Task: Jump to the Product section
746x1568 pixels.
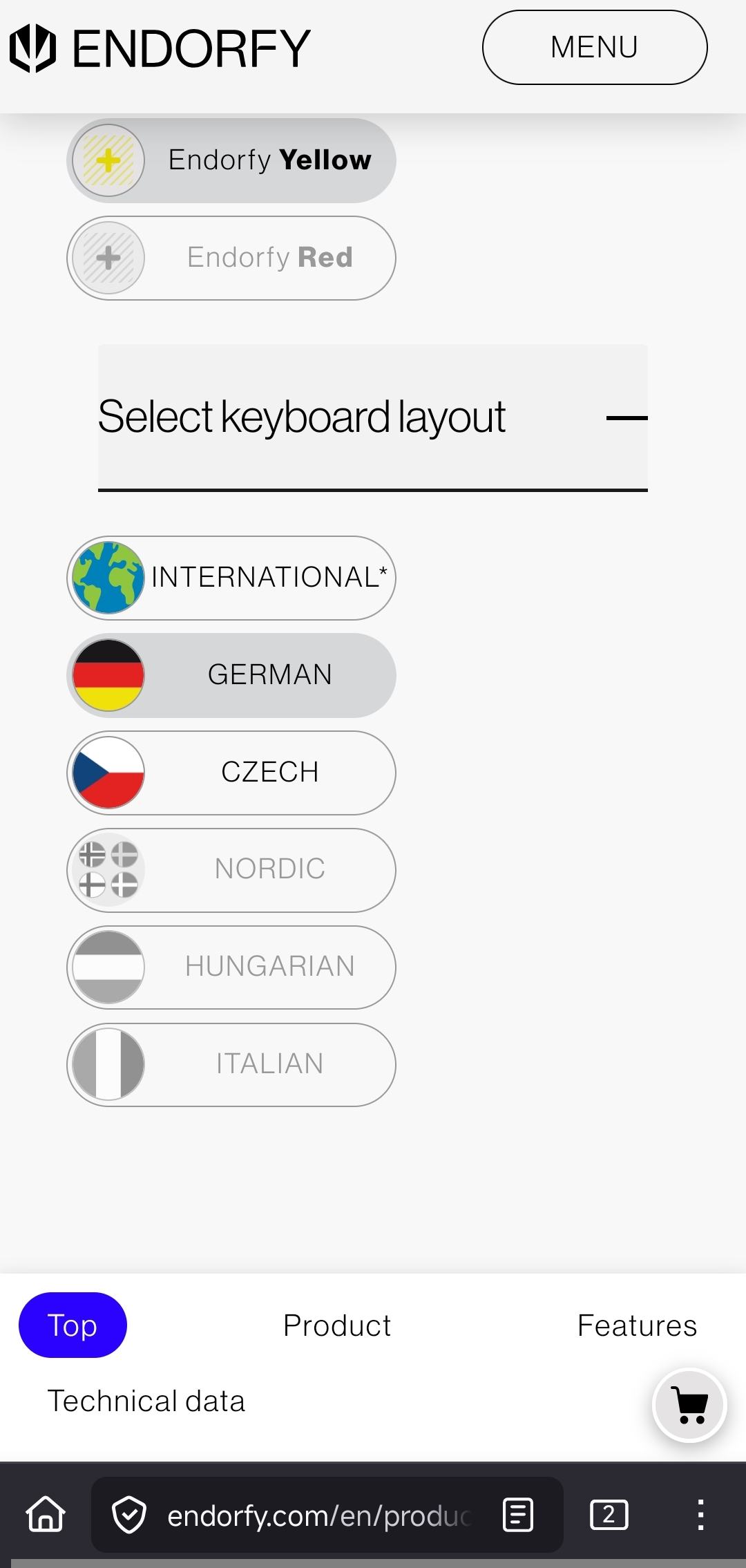Action: (337, 1325)
